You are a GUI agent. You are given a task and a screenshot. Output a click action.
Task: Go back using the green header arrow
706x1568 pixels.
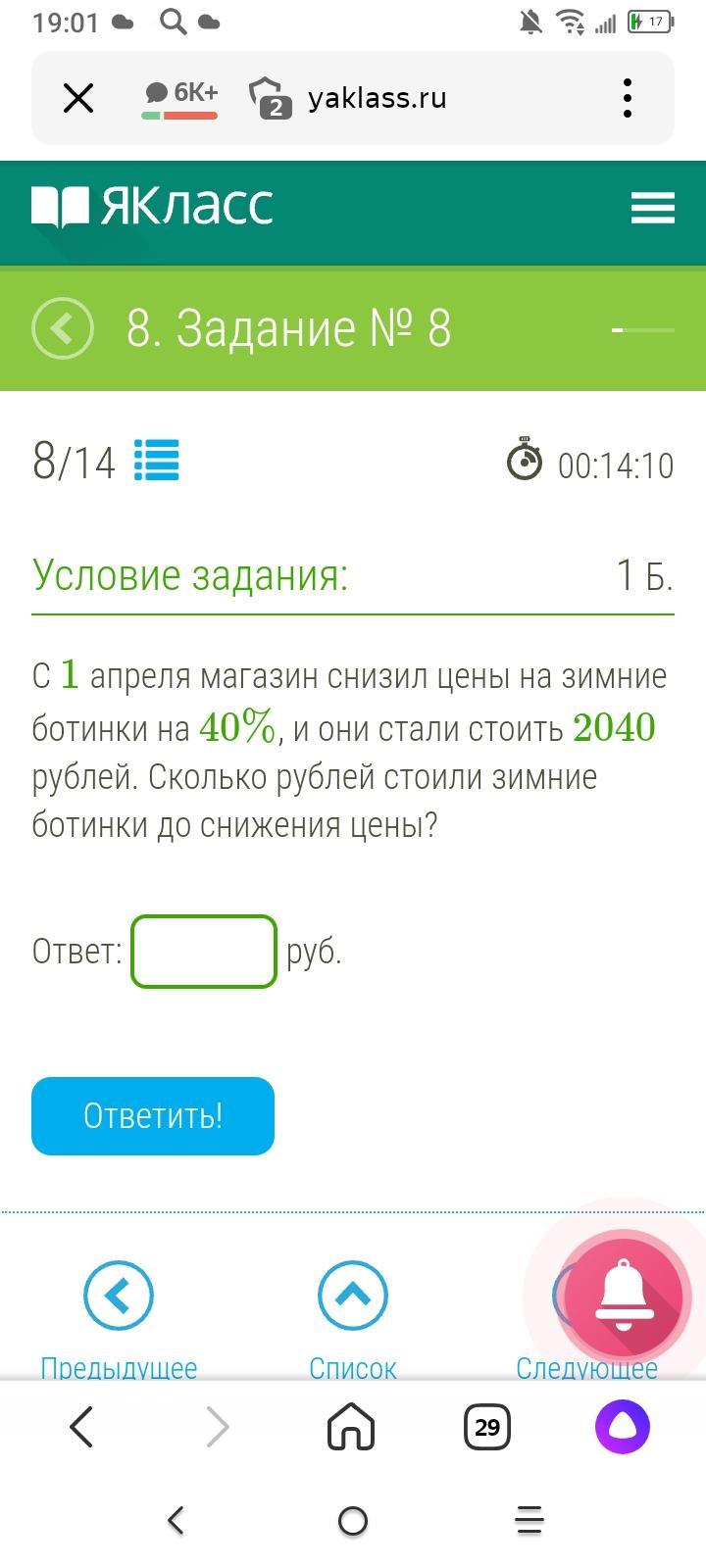click(63, 328)
